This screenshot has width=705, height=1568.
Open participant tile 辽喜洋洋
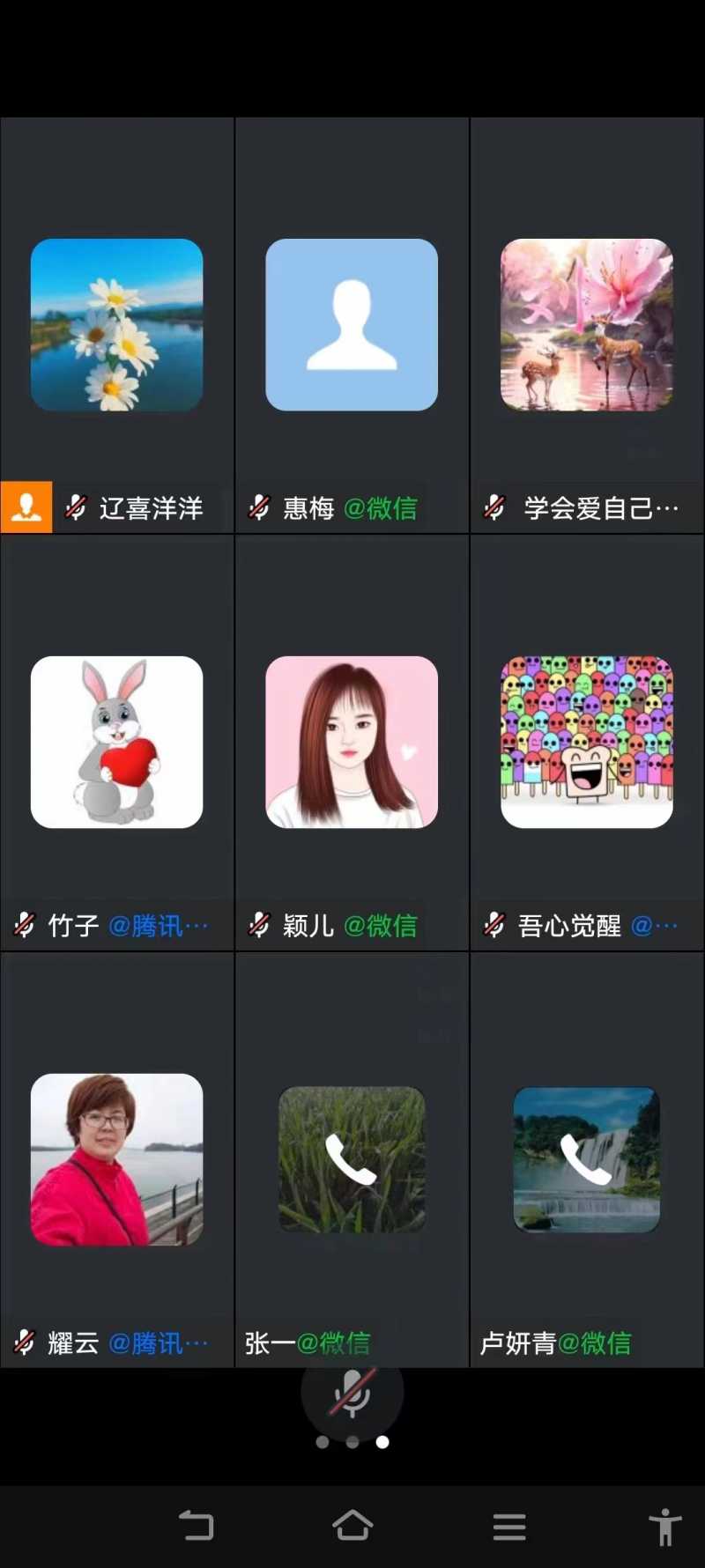116,325
